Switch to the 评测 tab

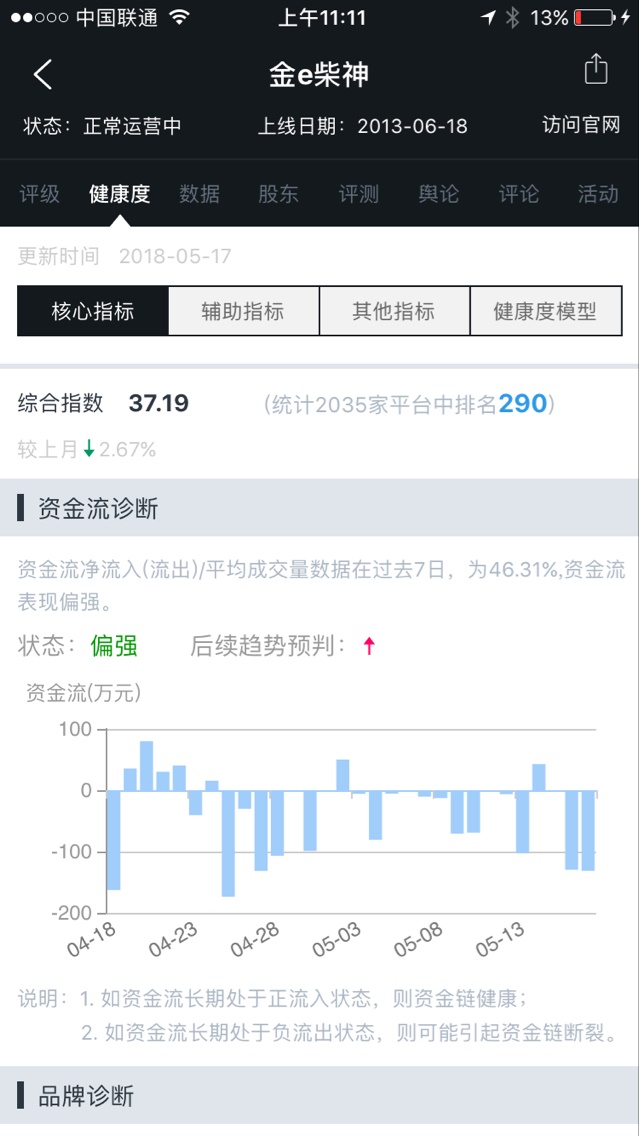coord(358,194)
